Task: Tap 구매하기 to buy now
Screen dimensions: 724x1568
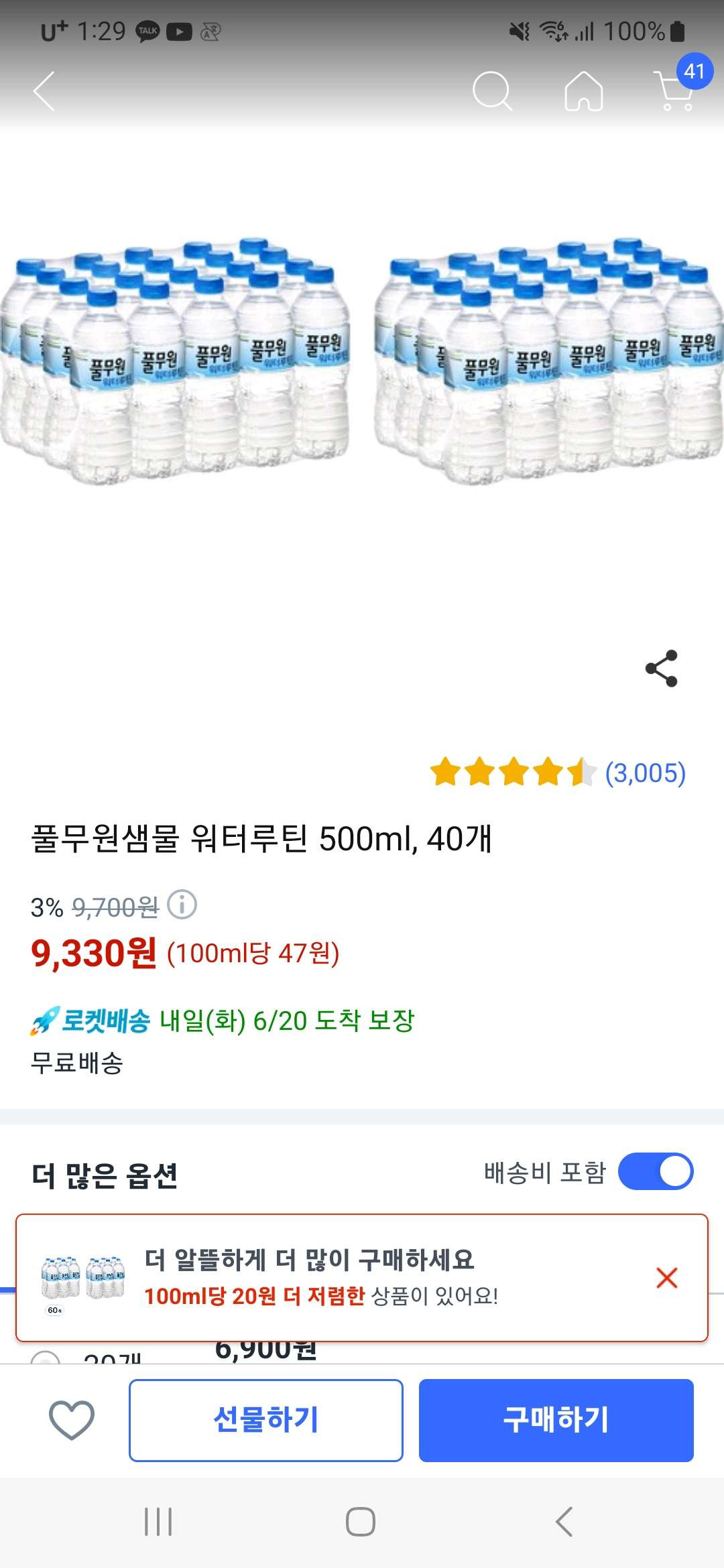Action: click(x=556, y=1419)
